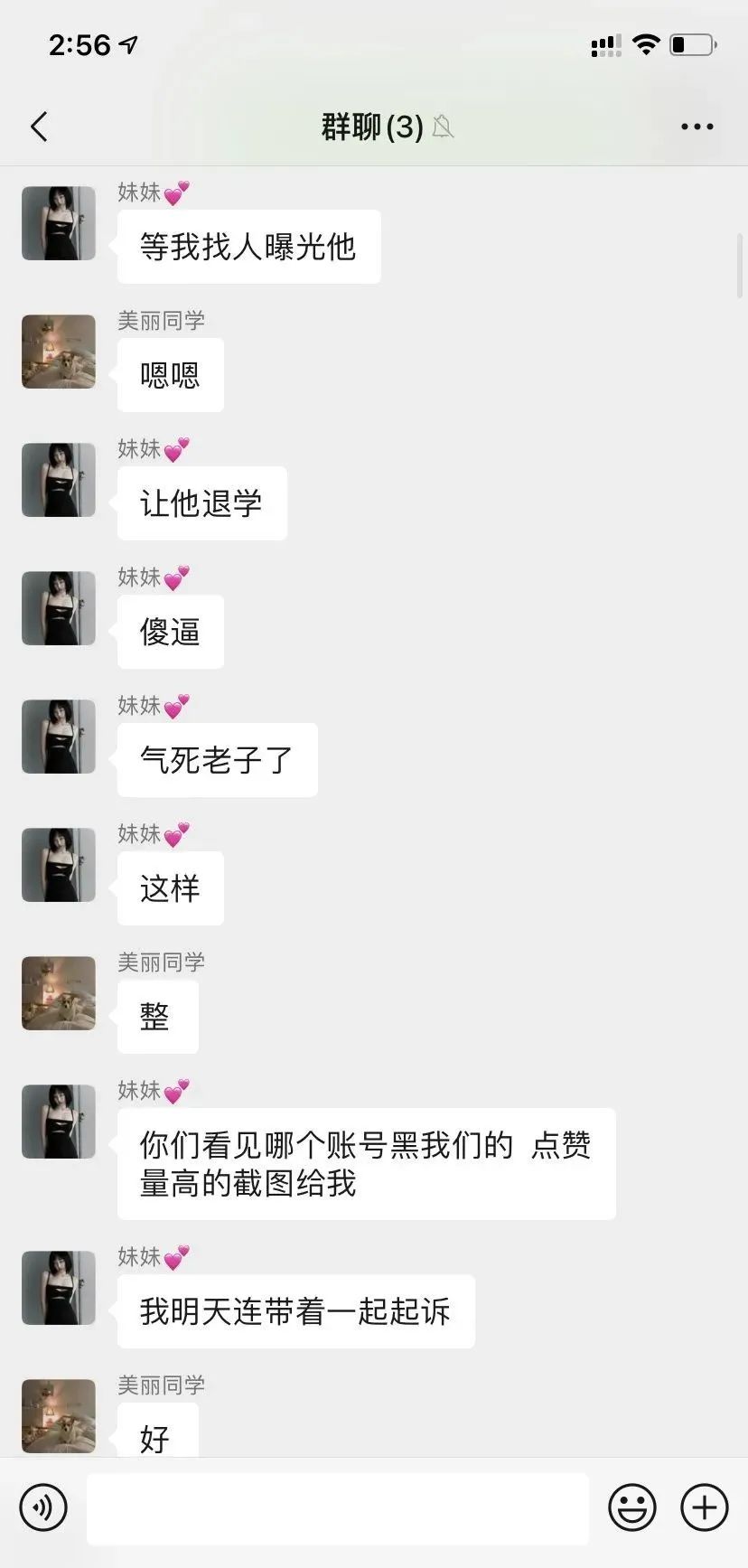Switch to voice message input
Screen dimensions: 748x1568
[43, 1507]
